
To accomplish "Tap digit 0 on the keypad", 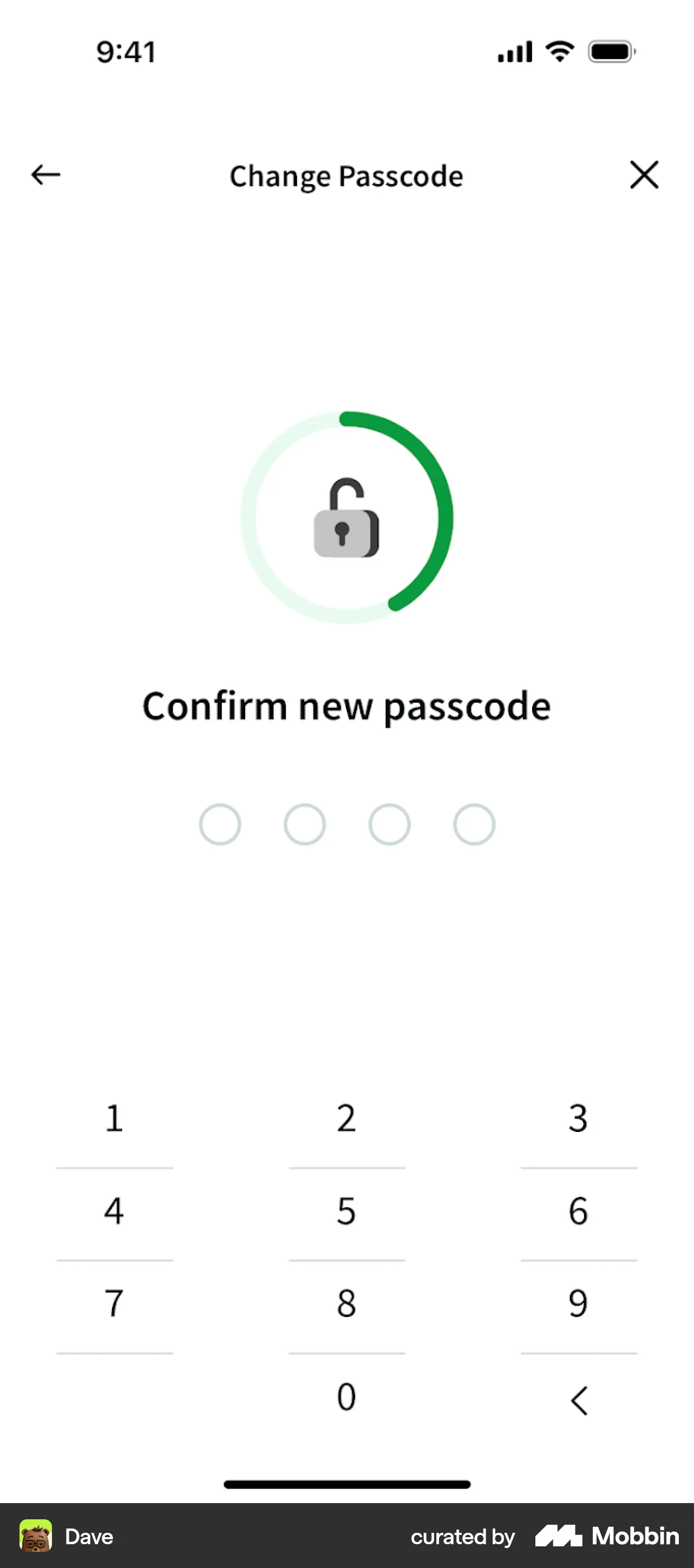I will (346, 1398).
